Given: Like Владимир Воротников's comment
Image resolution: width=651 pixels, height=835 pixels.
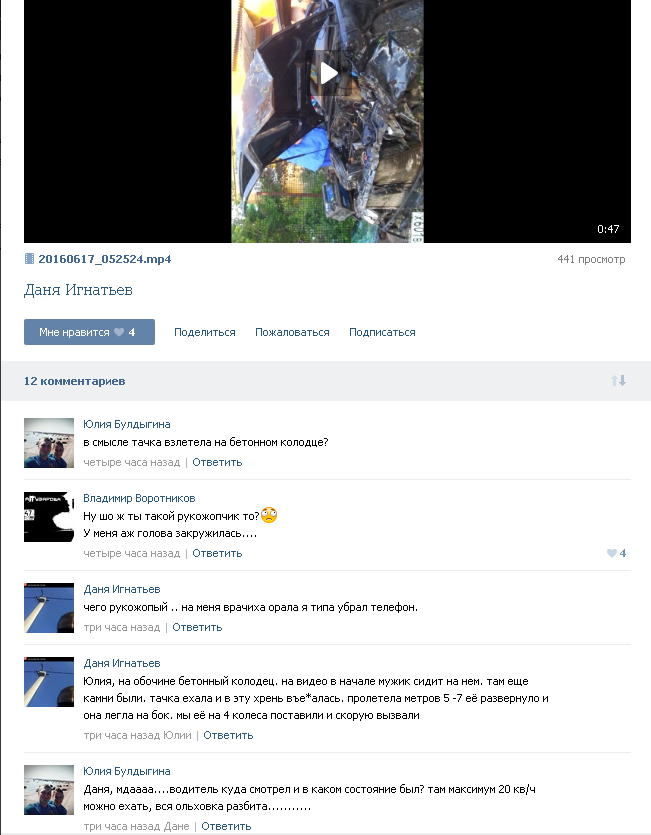Looking at the screenshot, I should point(616,553).
